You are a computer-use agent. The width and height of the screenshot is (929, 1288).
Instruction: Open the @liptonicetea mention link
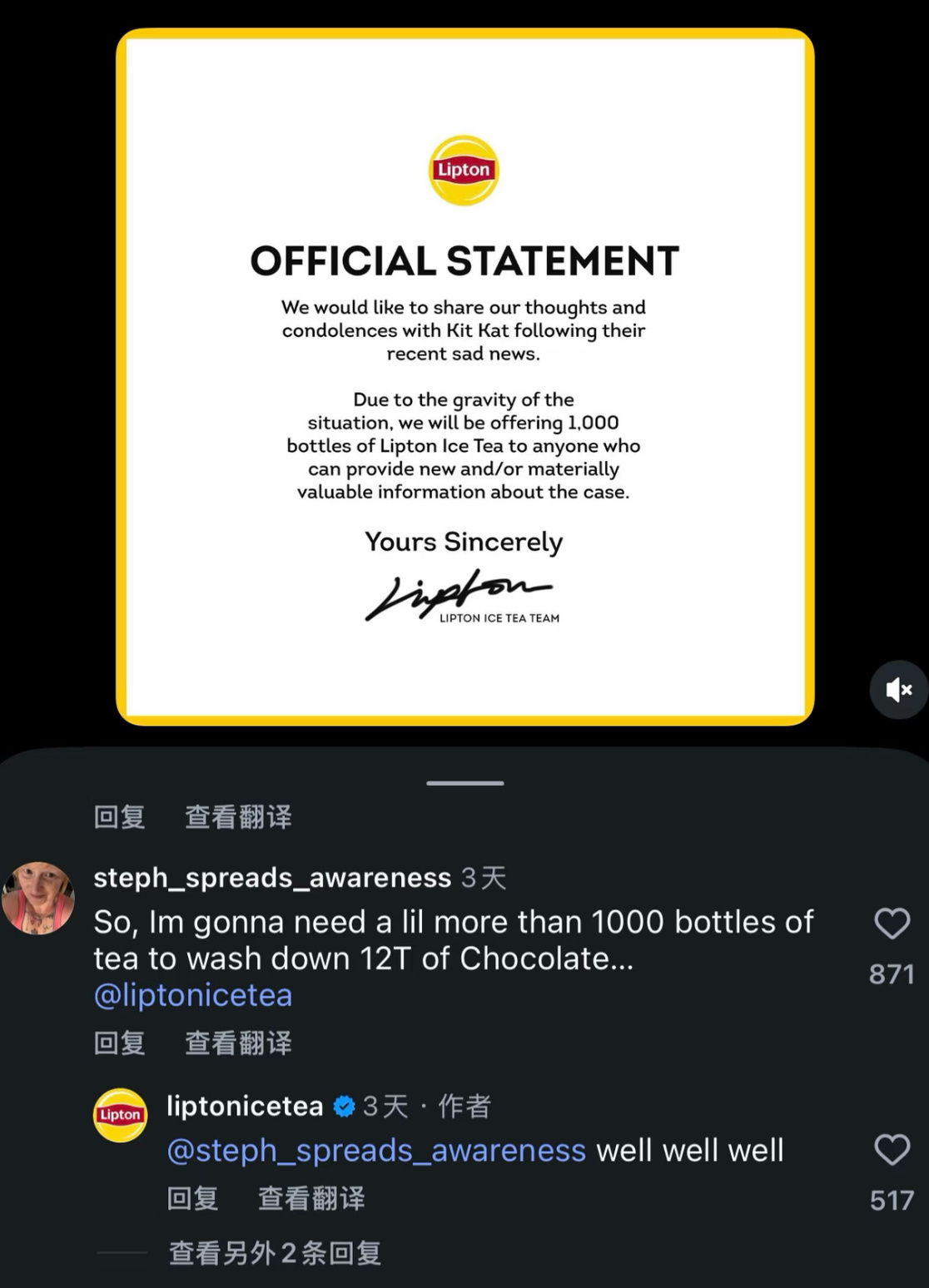193,995
